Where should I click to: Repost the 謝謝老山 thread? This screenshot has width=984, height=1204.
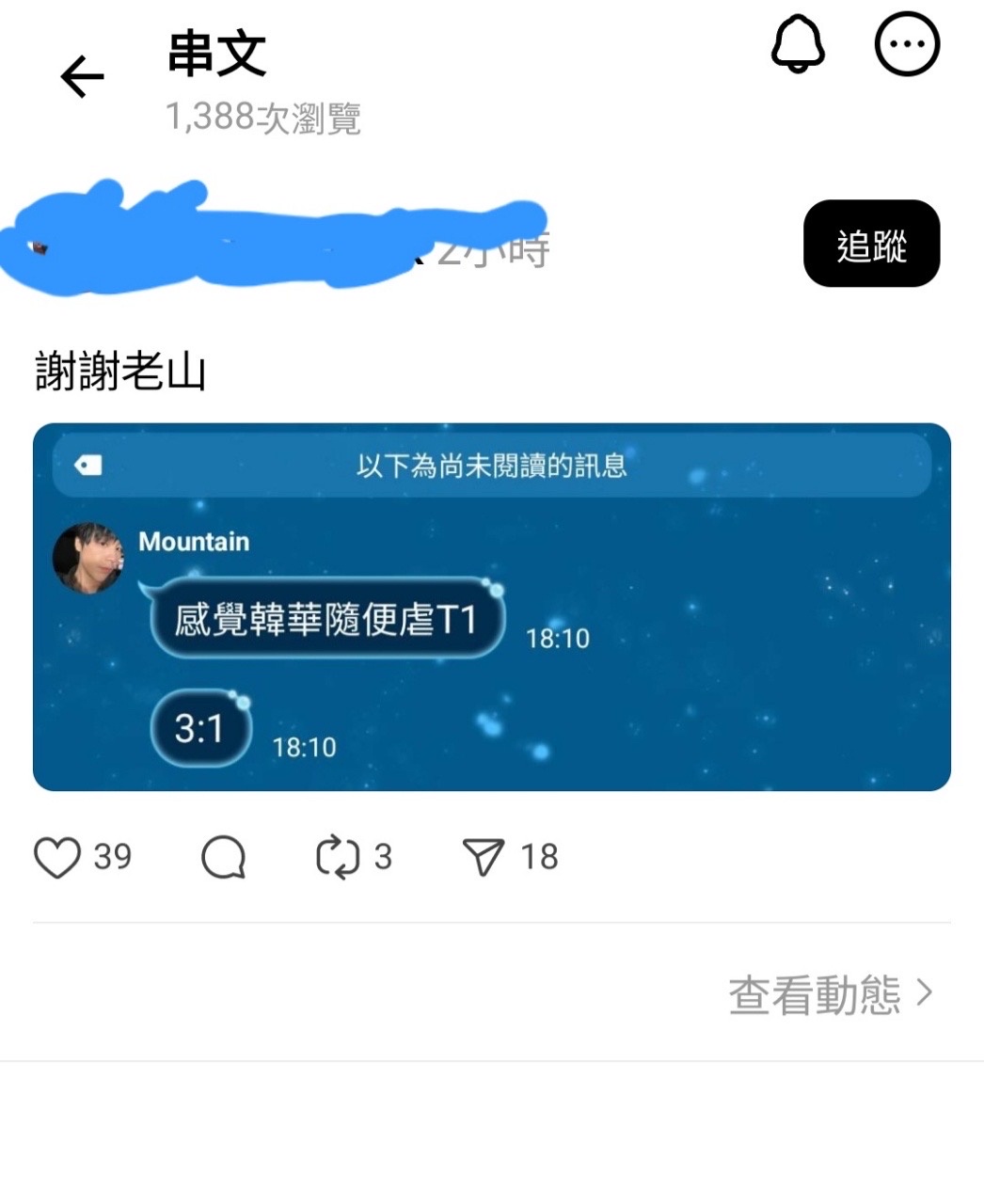pyautogui.click(x=338, y=857)
